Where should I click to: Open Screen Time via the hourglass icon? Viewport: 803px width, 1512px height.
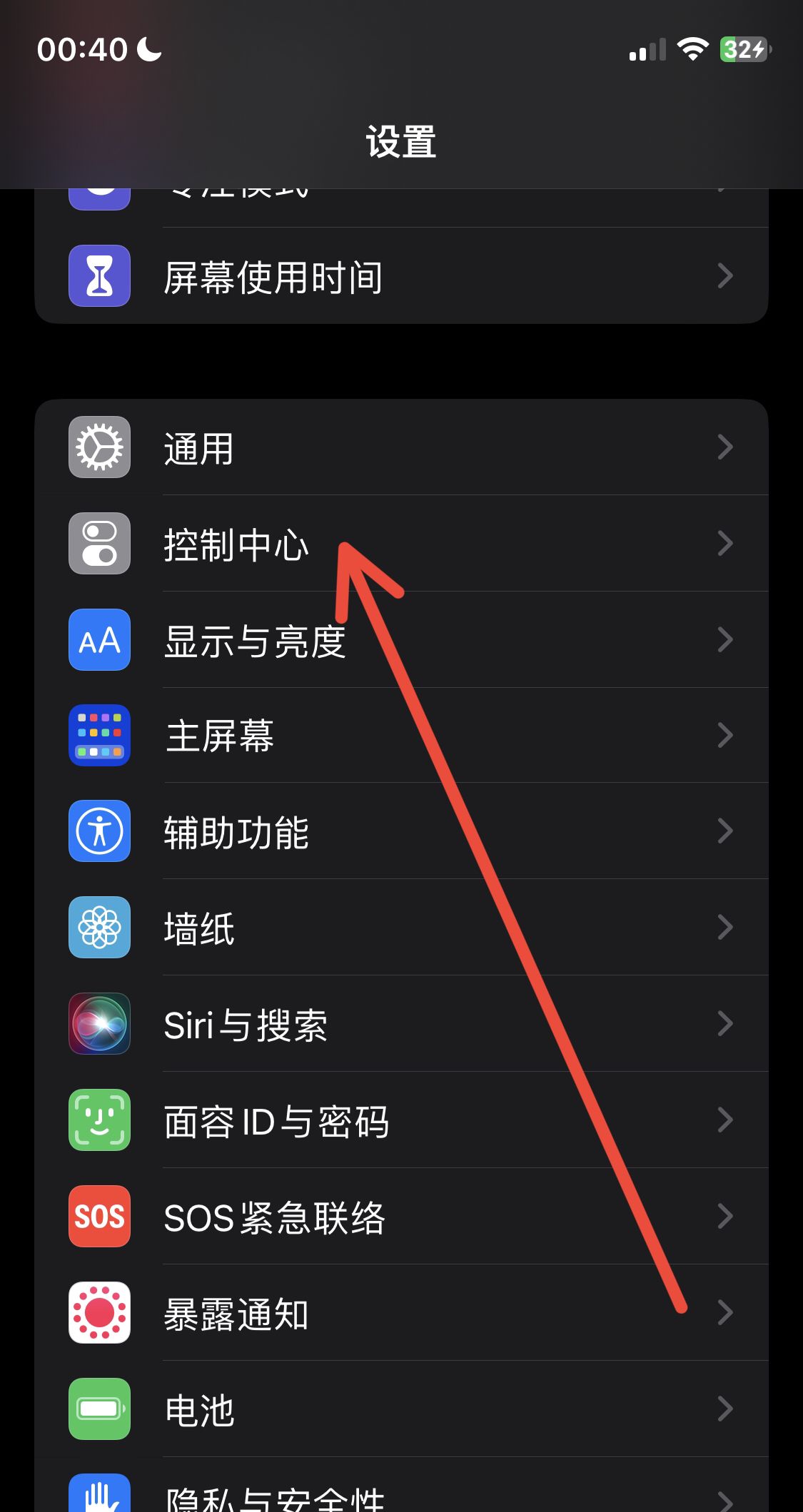(x=99, y=276)
